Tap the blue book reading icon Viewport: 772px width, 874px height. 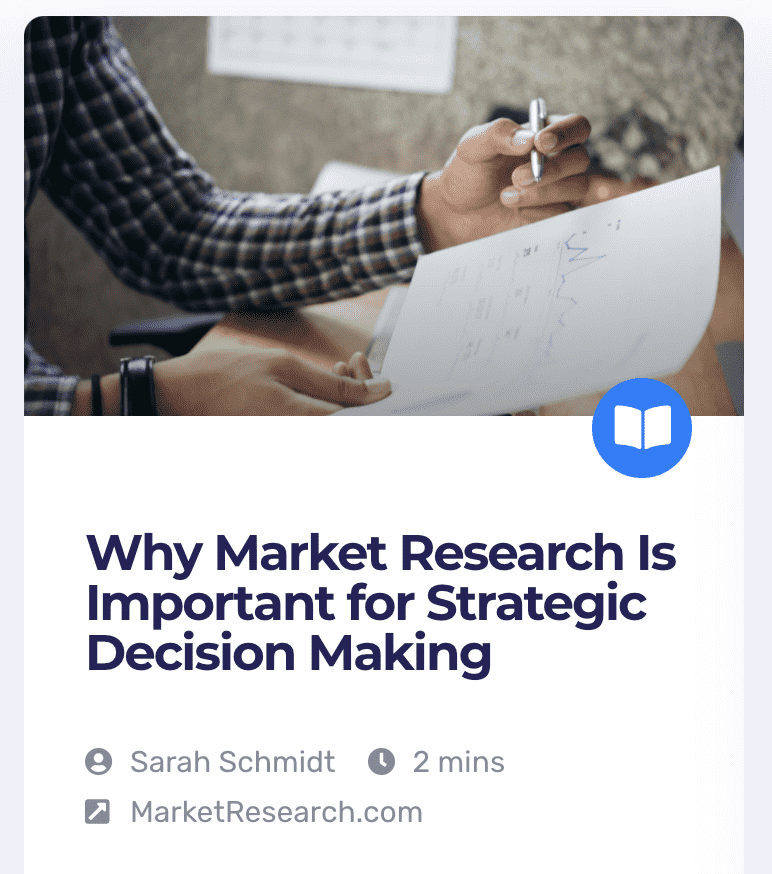coord(641,428)
